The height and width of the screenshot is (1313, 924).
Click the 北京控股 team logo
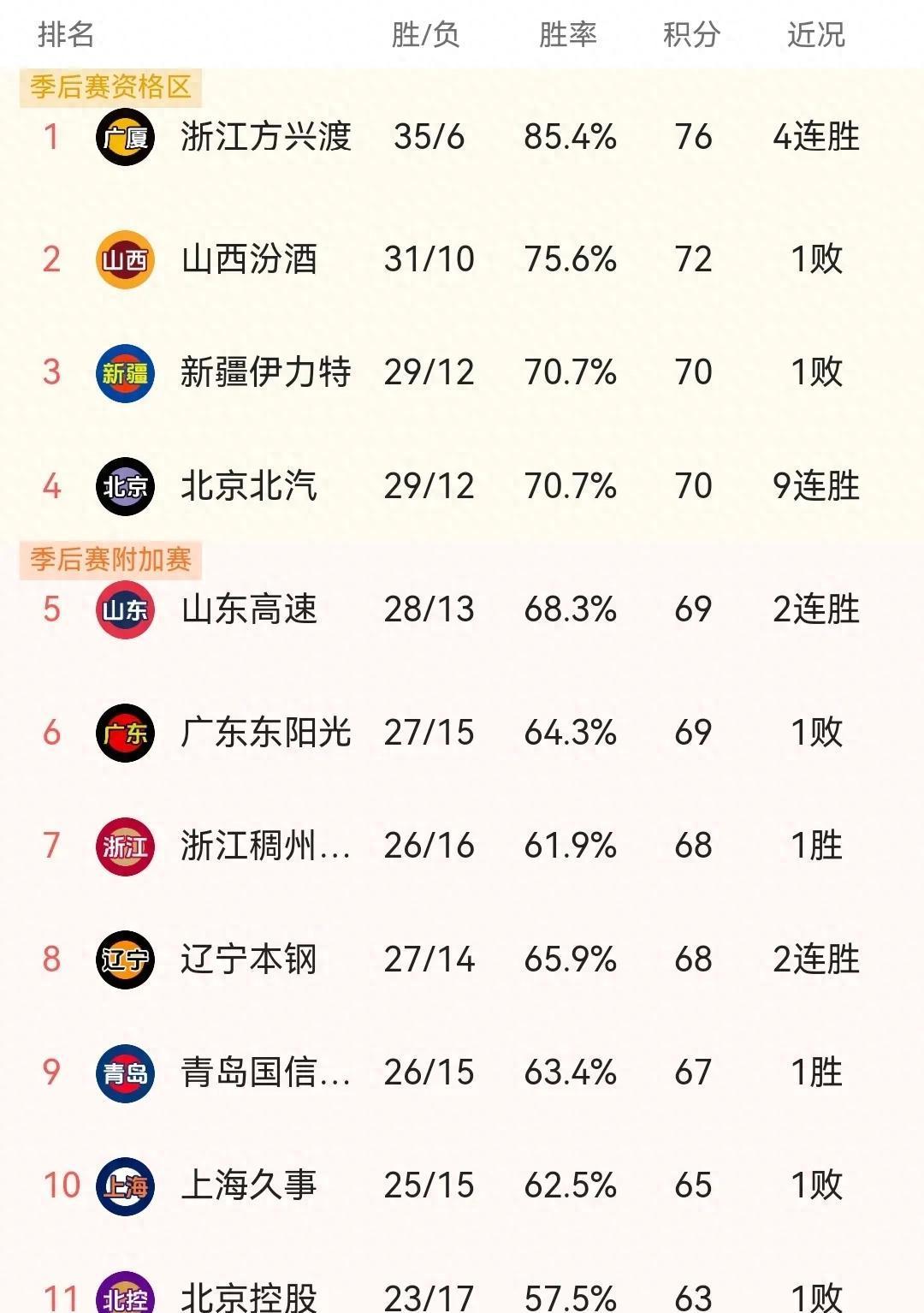tap(124, 1294)
